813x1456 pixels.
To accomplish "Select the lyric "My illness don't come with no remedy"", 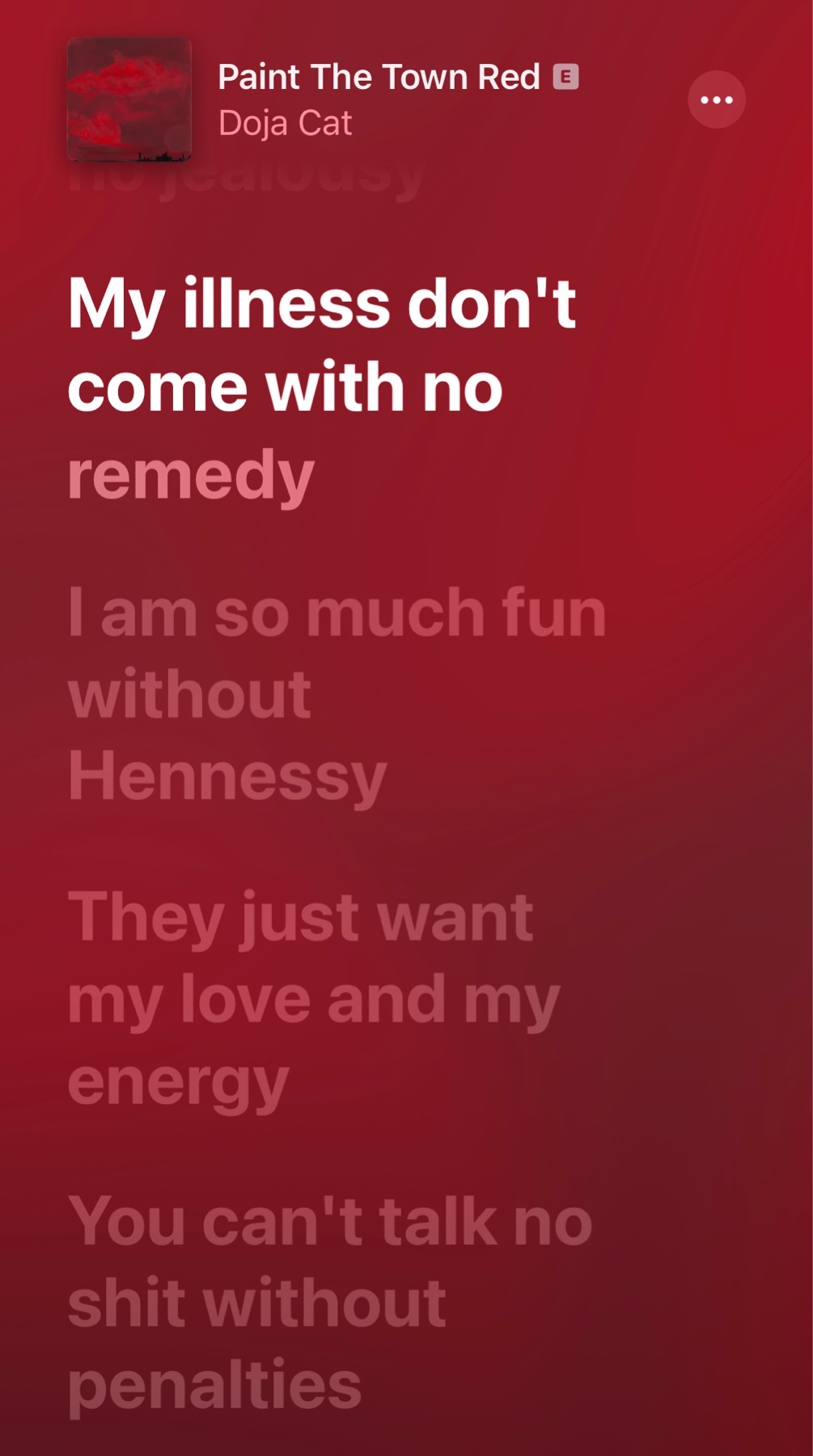I will (322, 389).
